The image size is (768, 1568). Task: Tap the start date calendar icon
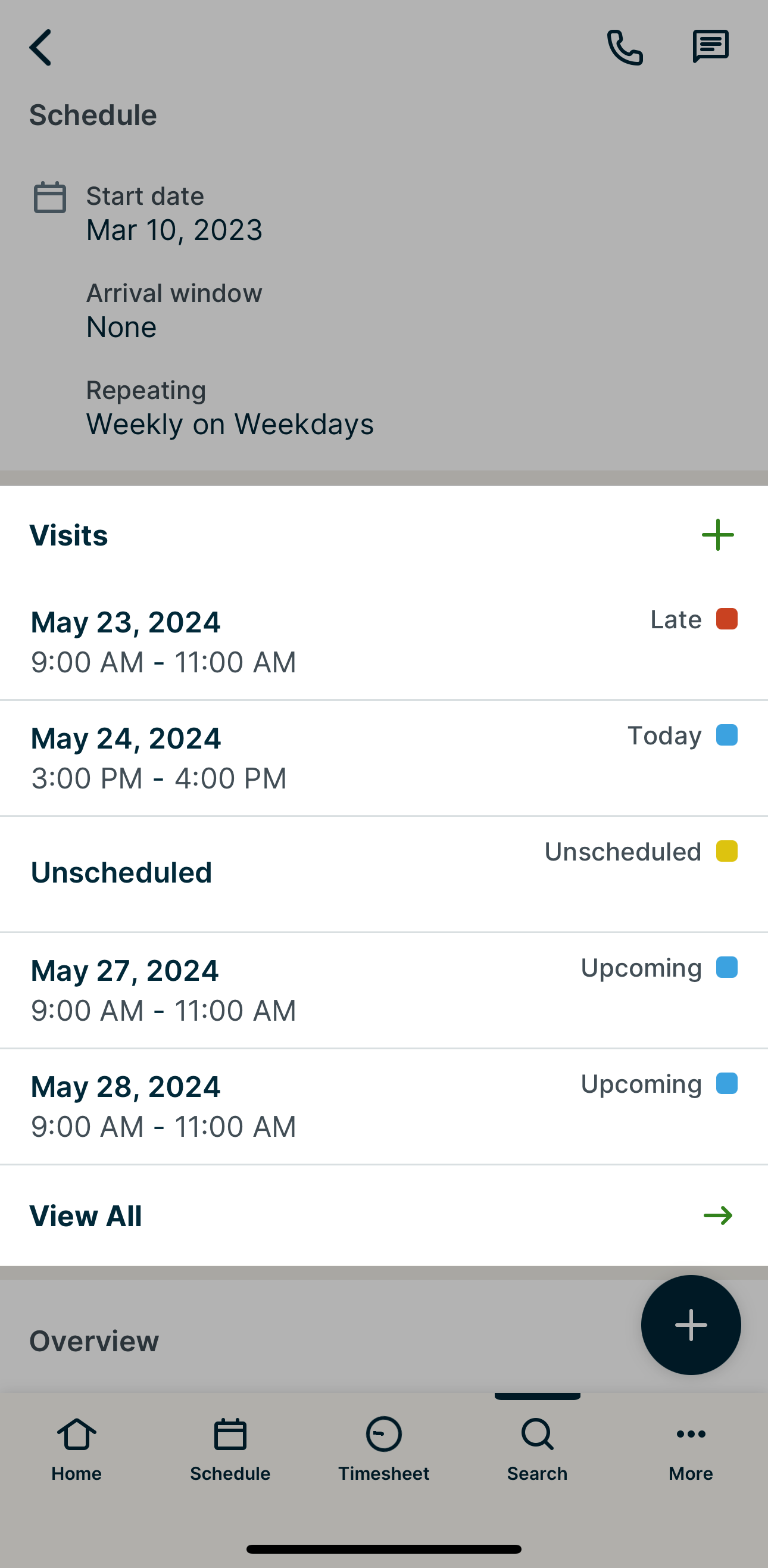50,197
